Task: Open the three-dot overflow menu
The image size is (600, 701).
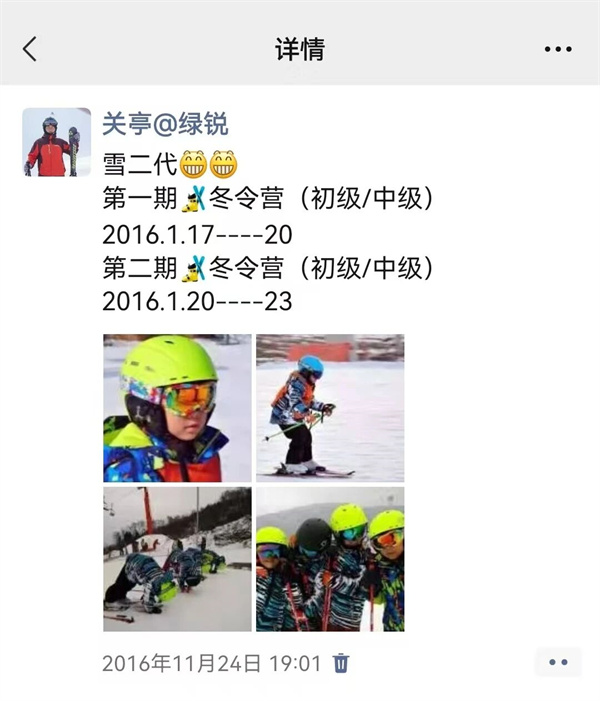Action: click(557, 48)
